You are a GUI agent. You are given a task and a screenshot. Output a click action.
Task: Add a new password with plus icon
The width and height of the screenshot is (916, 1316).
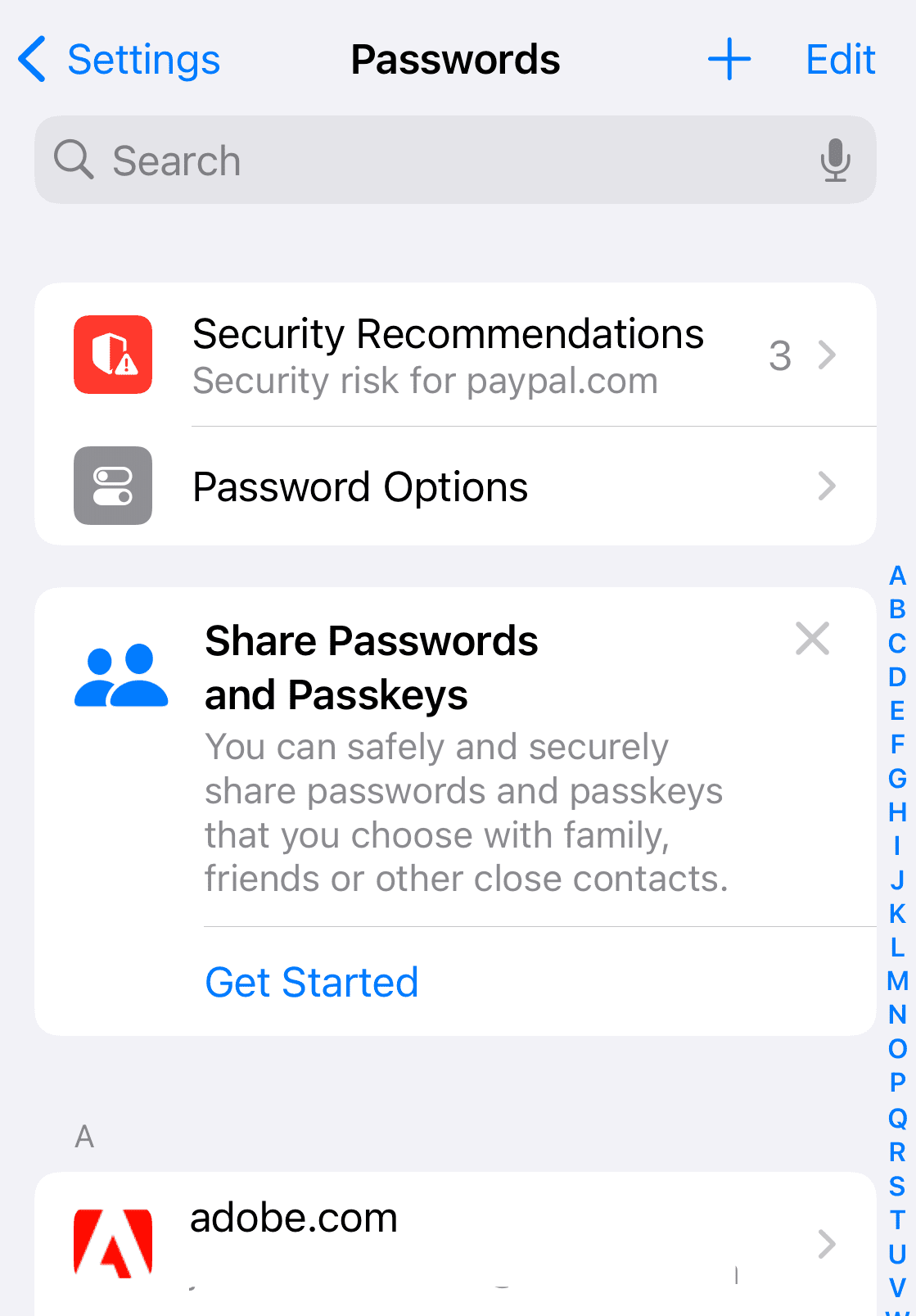pos(729,60)
